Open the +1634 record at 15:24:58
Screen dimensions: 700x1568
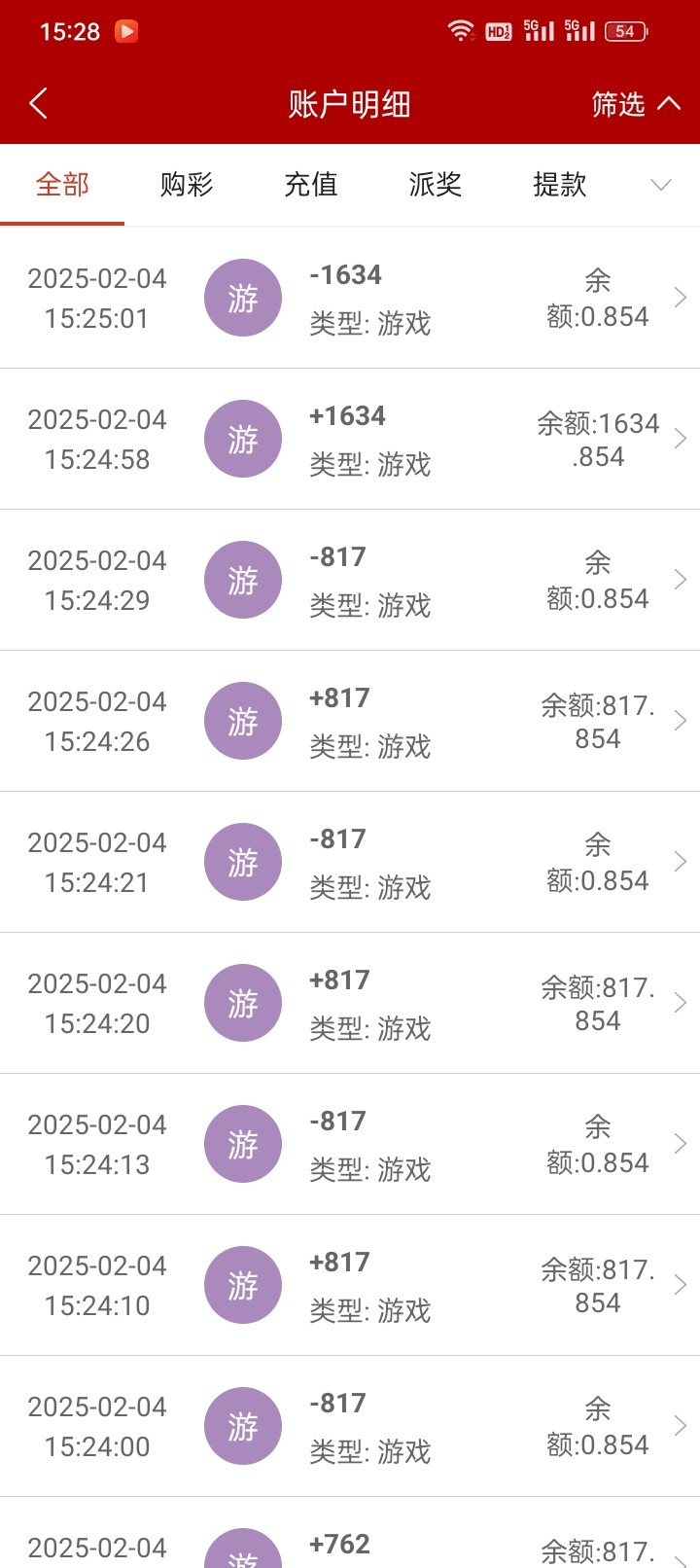tap(350, 439)
